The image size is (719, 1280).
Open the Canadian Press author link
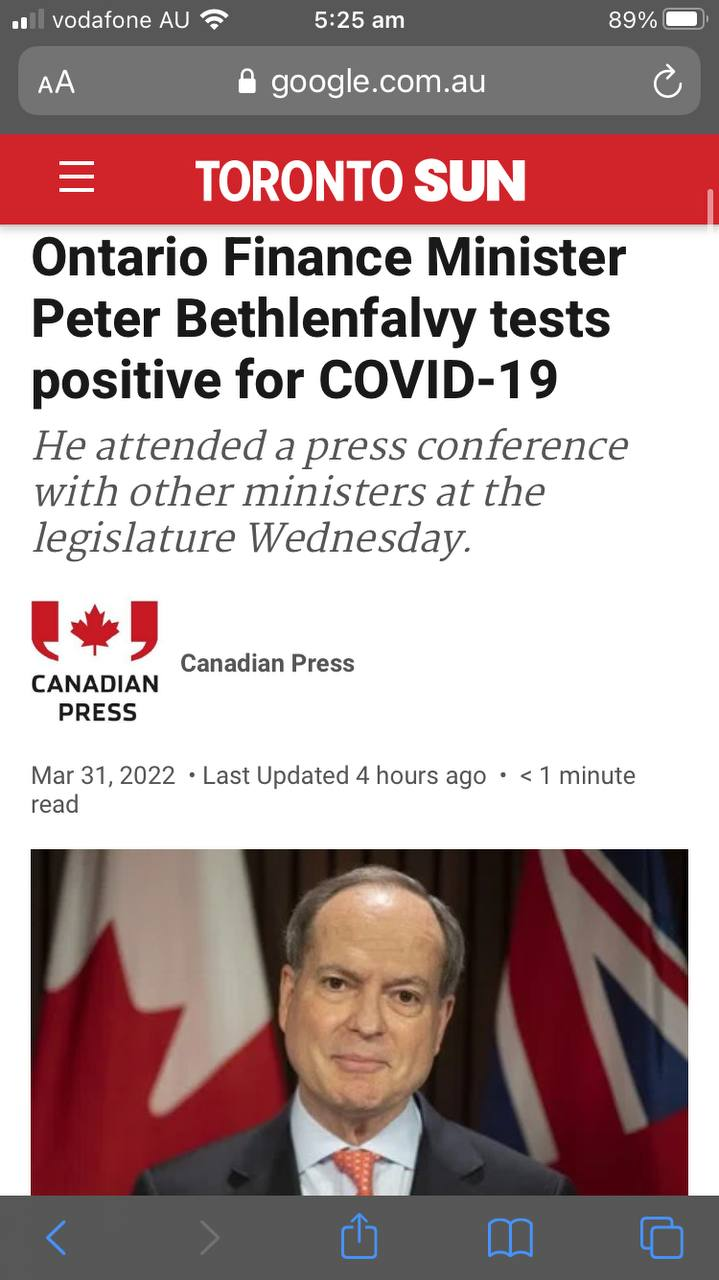267,663
